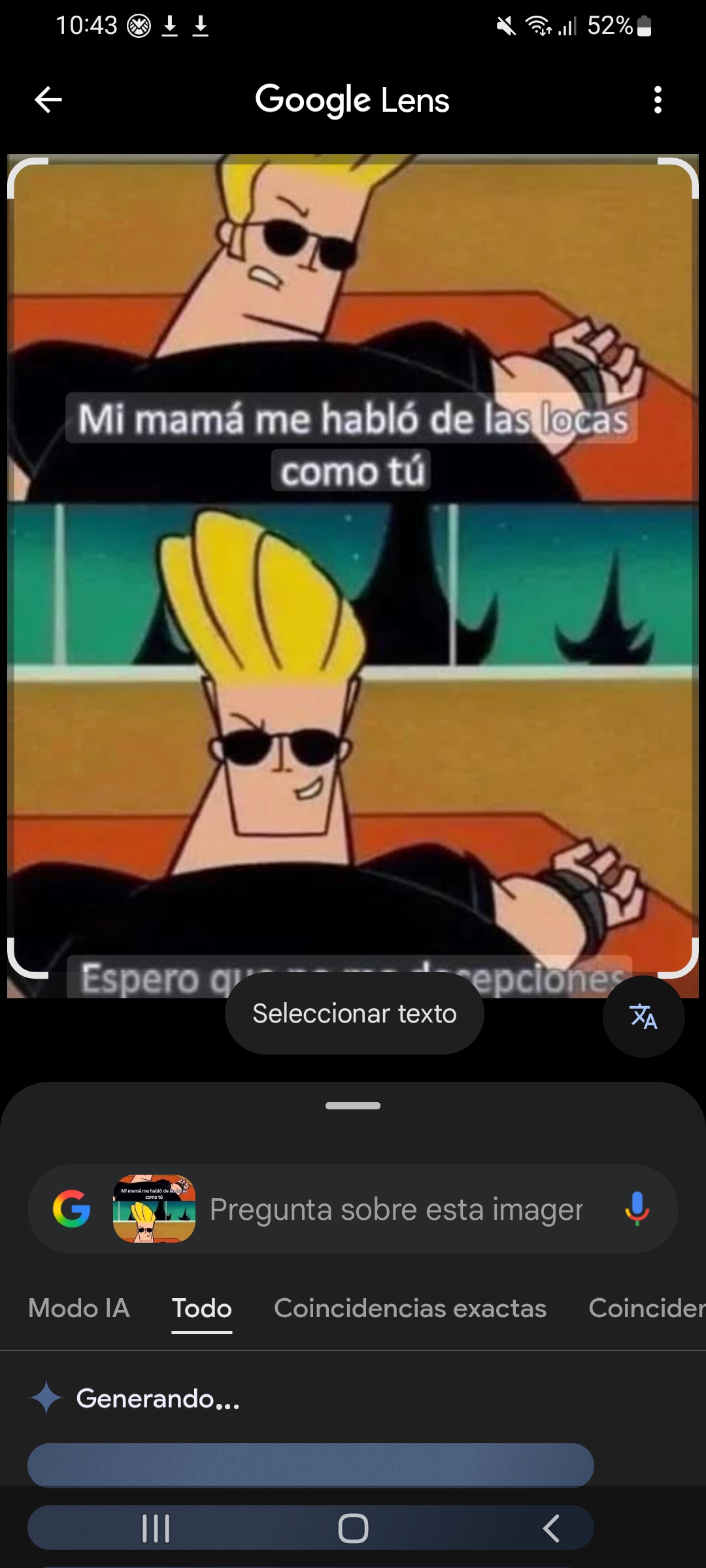Screen dimensions: 706x1568
Task: Go back using the top arrow
Action: point(48,100)
